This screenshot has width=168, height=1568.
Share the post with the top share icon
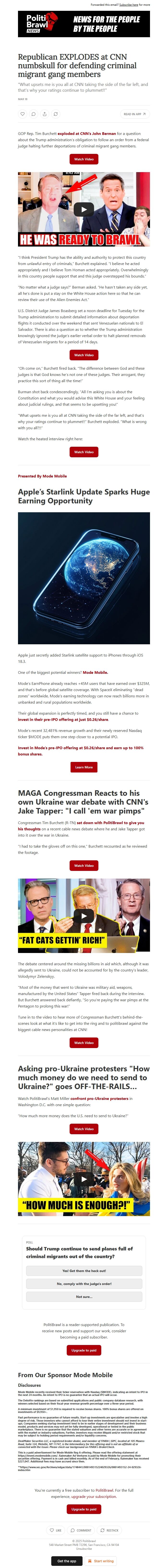coord(44,114)
